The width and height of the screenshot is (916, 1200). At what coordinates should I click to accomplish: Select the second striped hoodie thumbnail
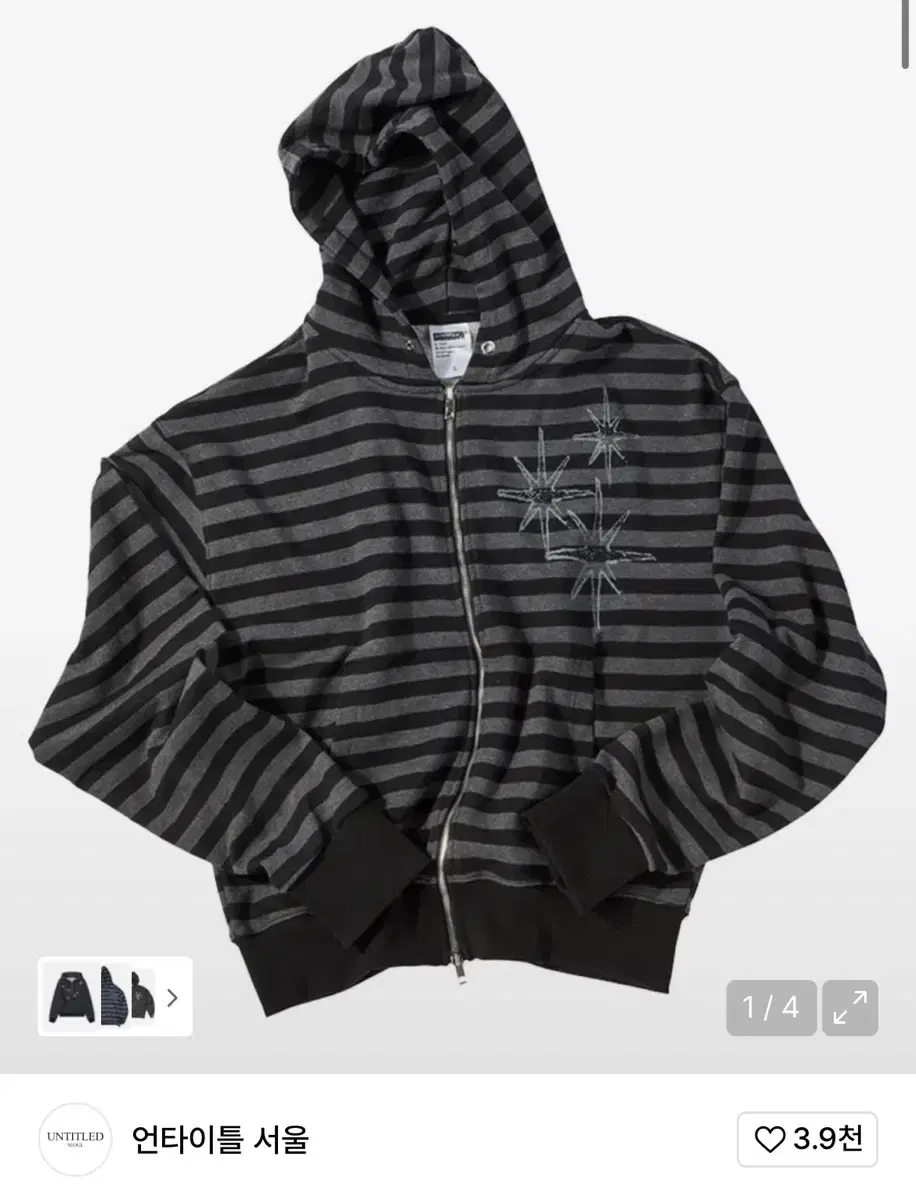(x=114, y=995)
